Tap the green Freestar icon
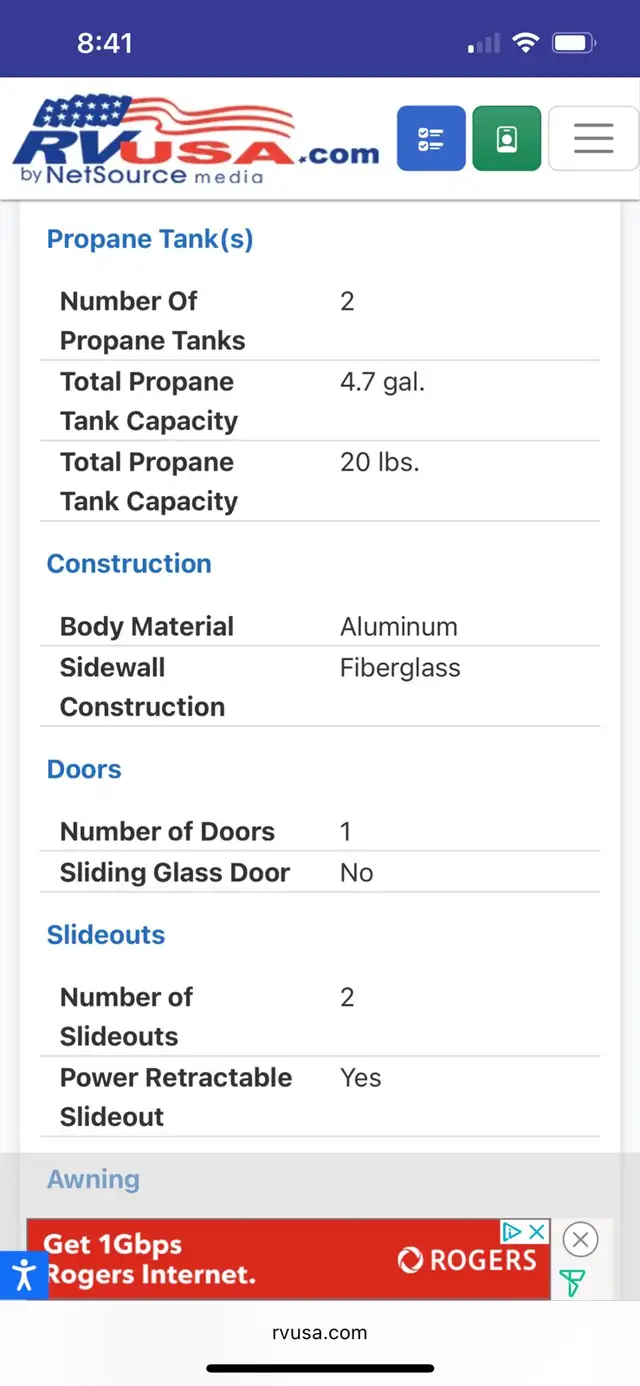640x1386 pixels. 572,1282
